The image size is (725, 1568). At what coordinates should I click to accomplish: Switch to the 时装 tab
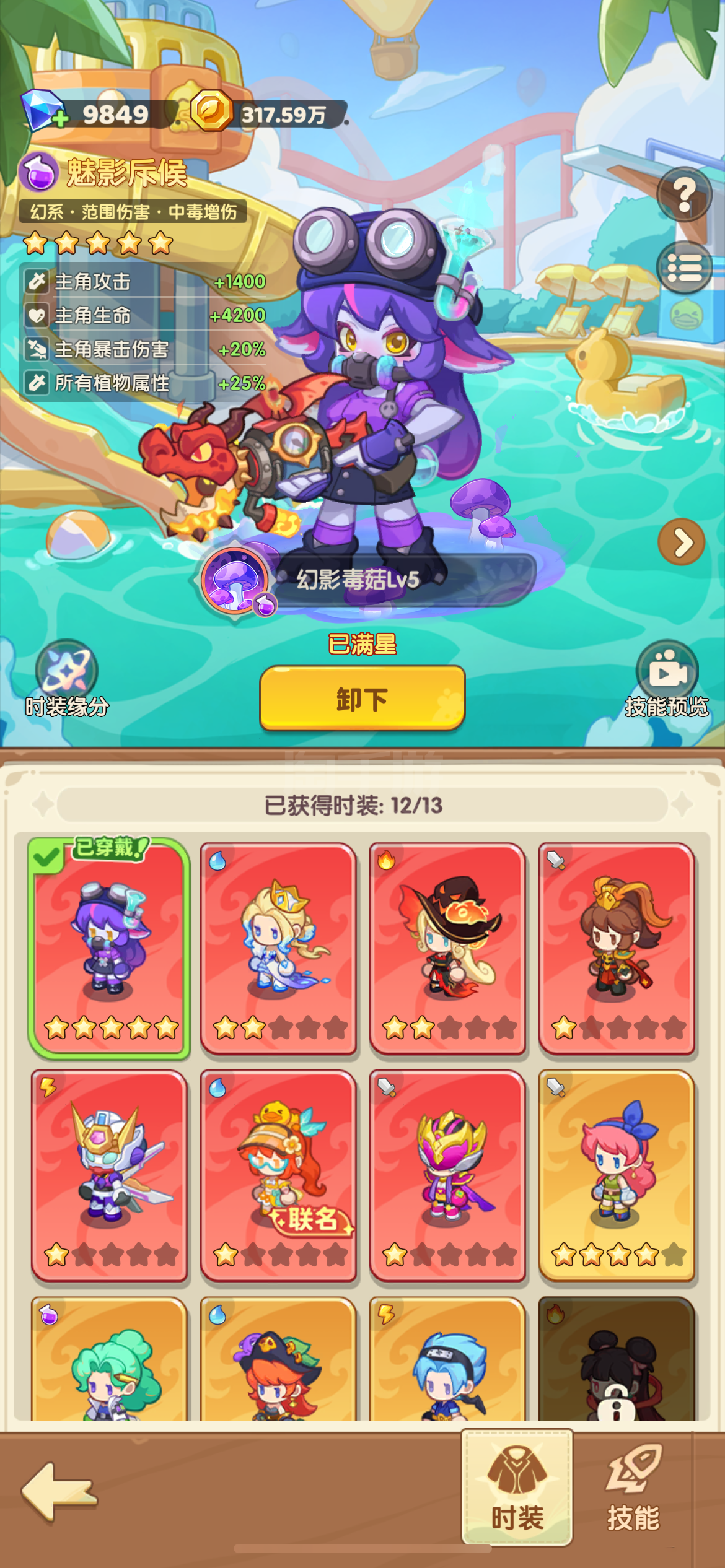[517, 1487]
